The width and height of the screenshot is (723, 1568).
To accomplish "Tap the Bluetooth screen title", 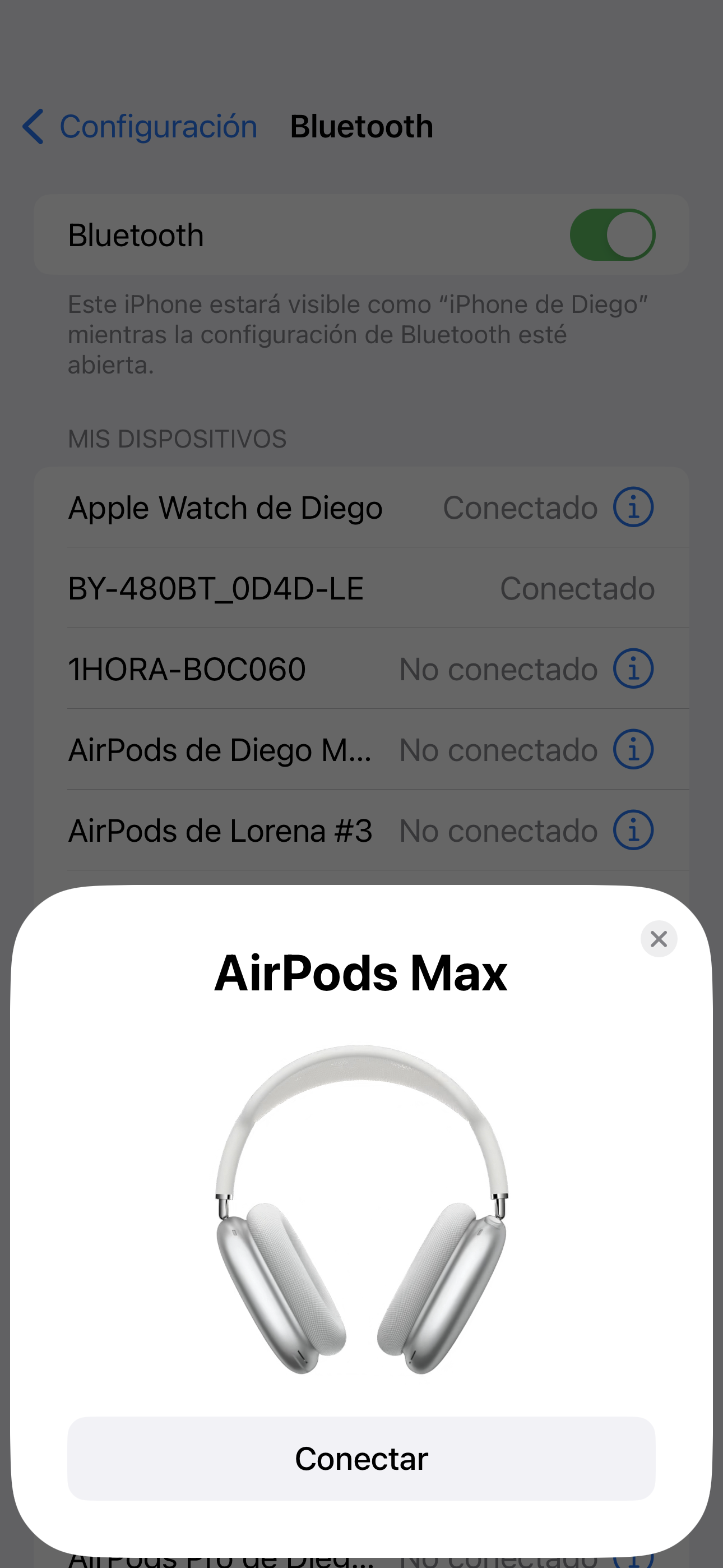I will pyautogui.click(x=361, y=126).
